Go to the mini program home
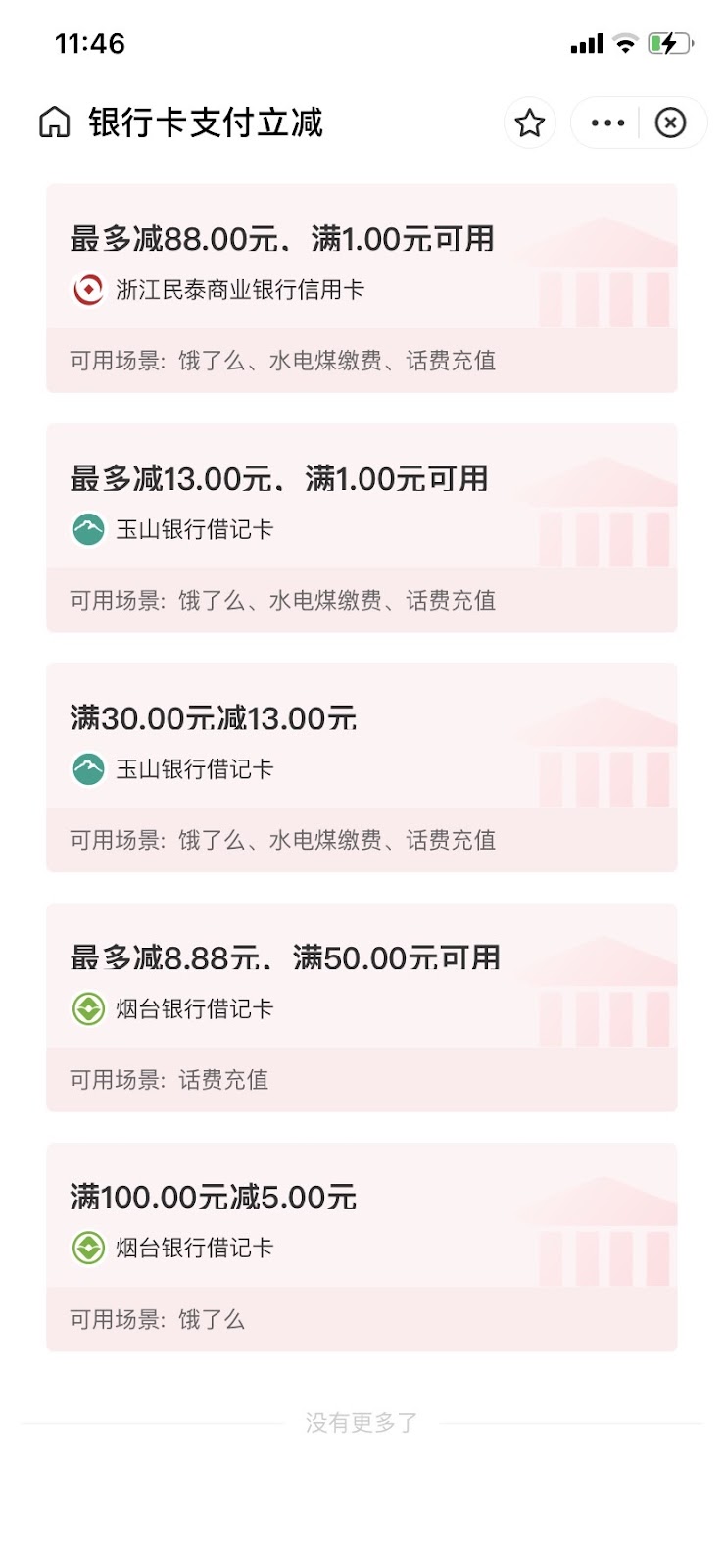 [55, 122]
